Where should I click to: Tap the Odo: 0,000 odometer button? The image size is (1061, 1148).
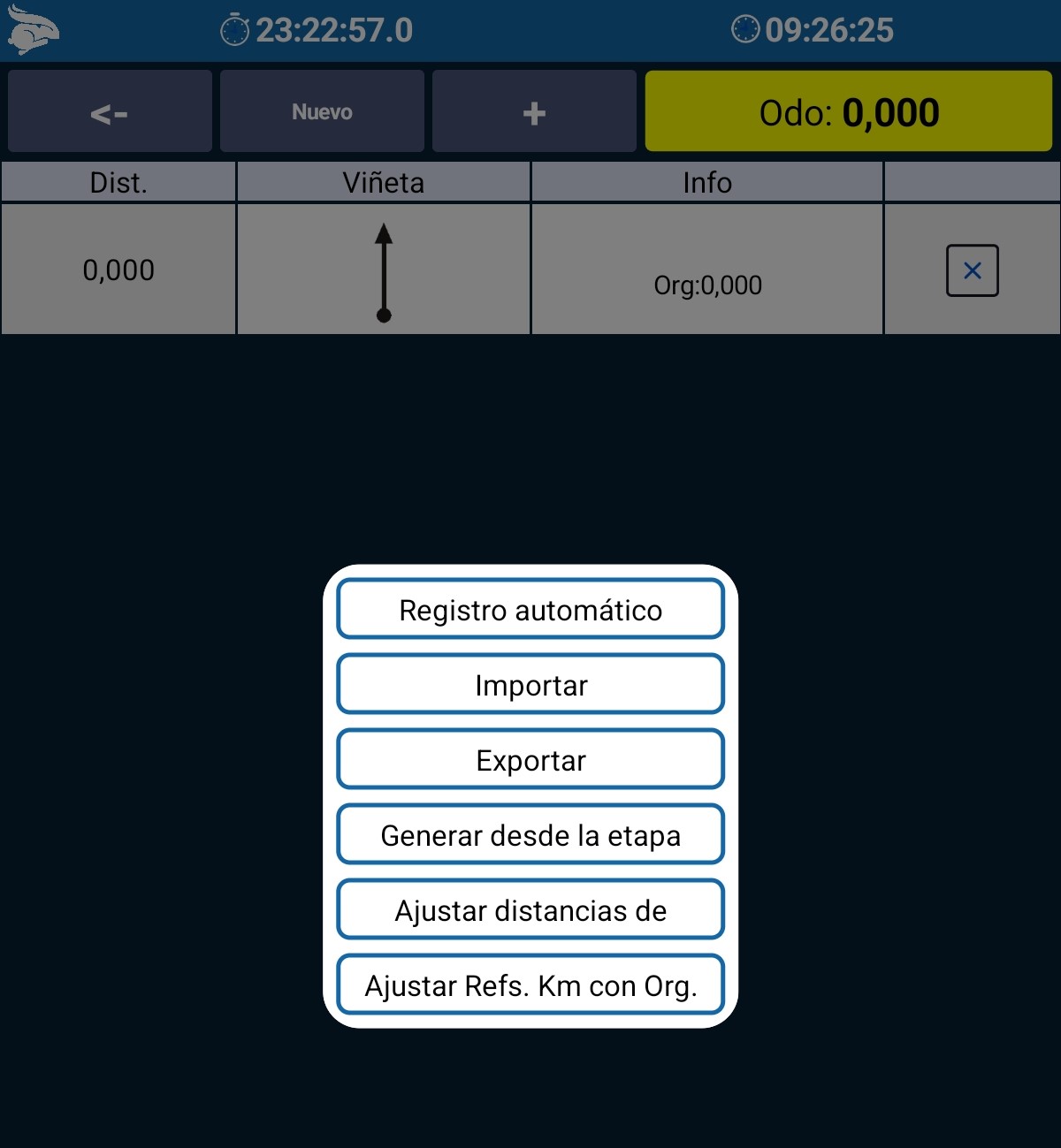tap(849, 111)
